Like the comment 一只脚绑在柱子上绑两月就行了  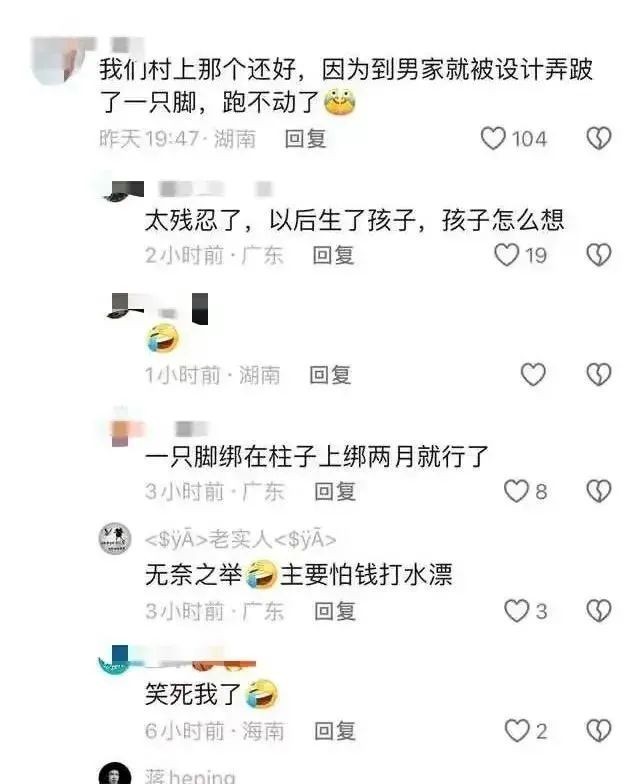click(x=516, y=491)
